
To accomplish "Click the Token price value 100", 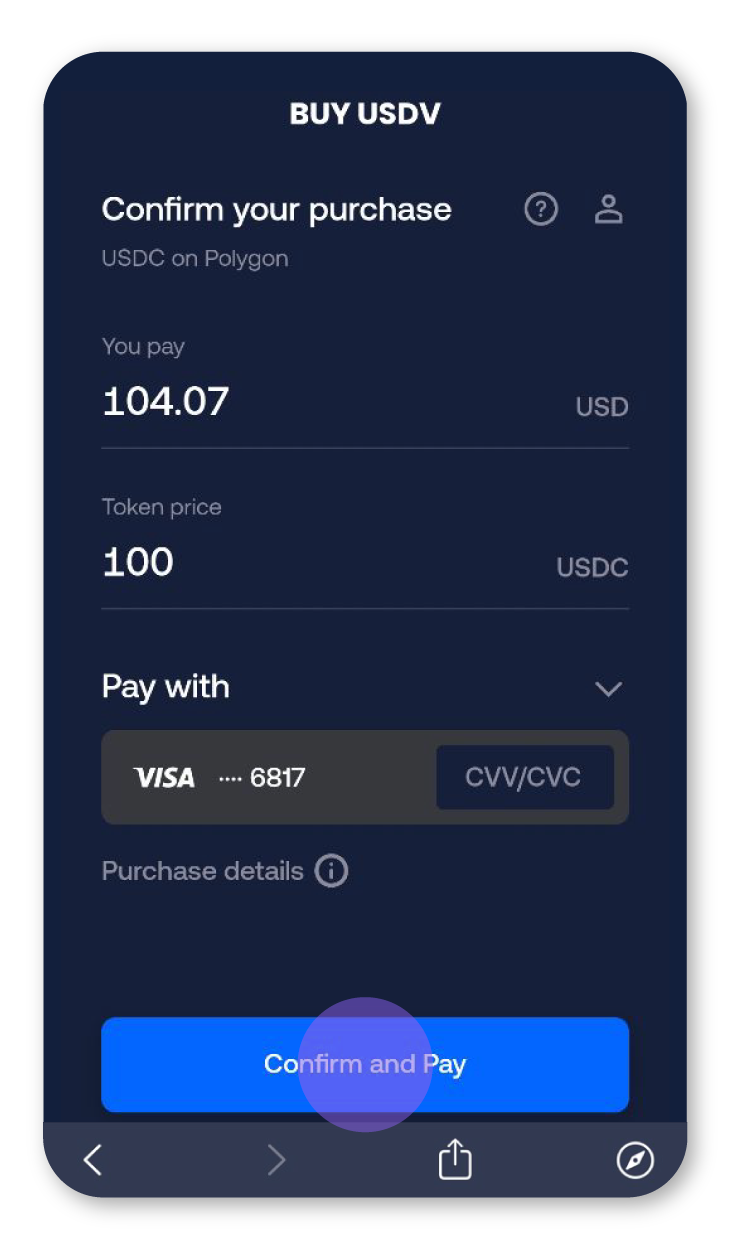I will click(138, 561).
